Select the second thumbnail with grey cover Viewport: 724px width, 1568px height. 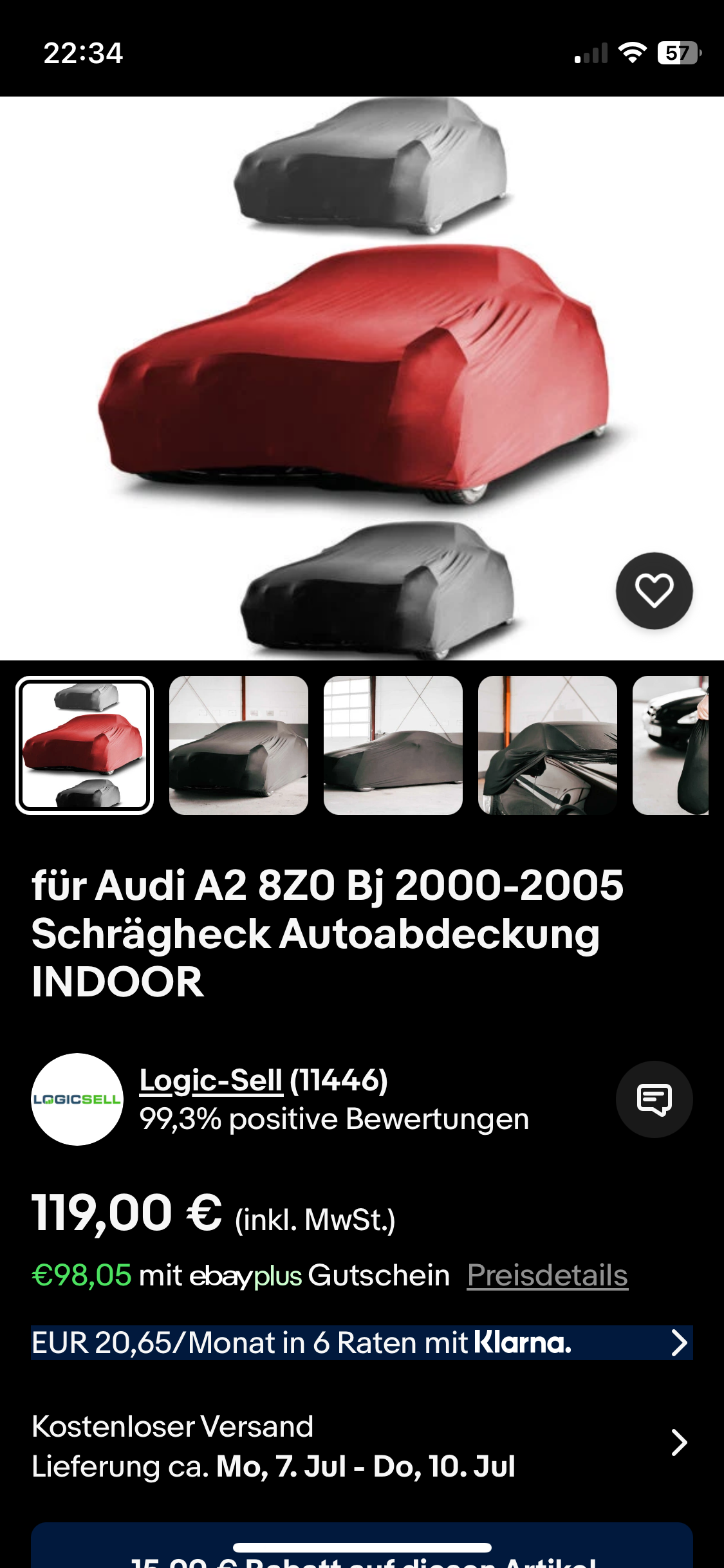(x=239, y=745)
